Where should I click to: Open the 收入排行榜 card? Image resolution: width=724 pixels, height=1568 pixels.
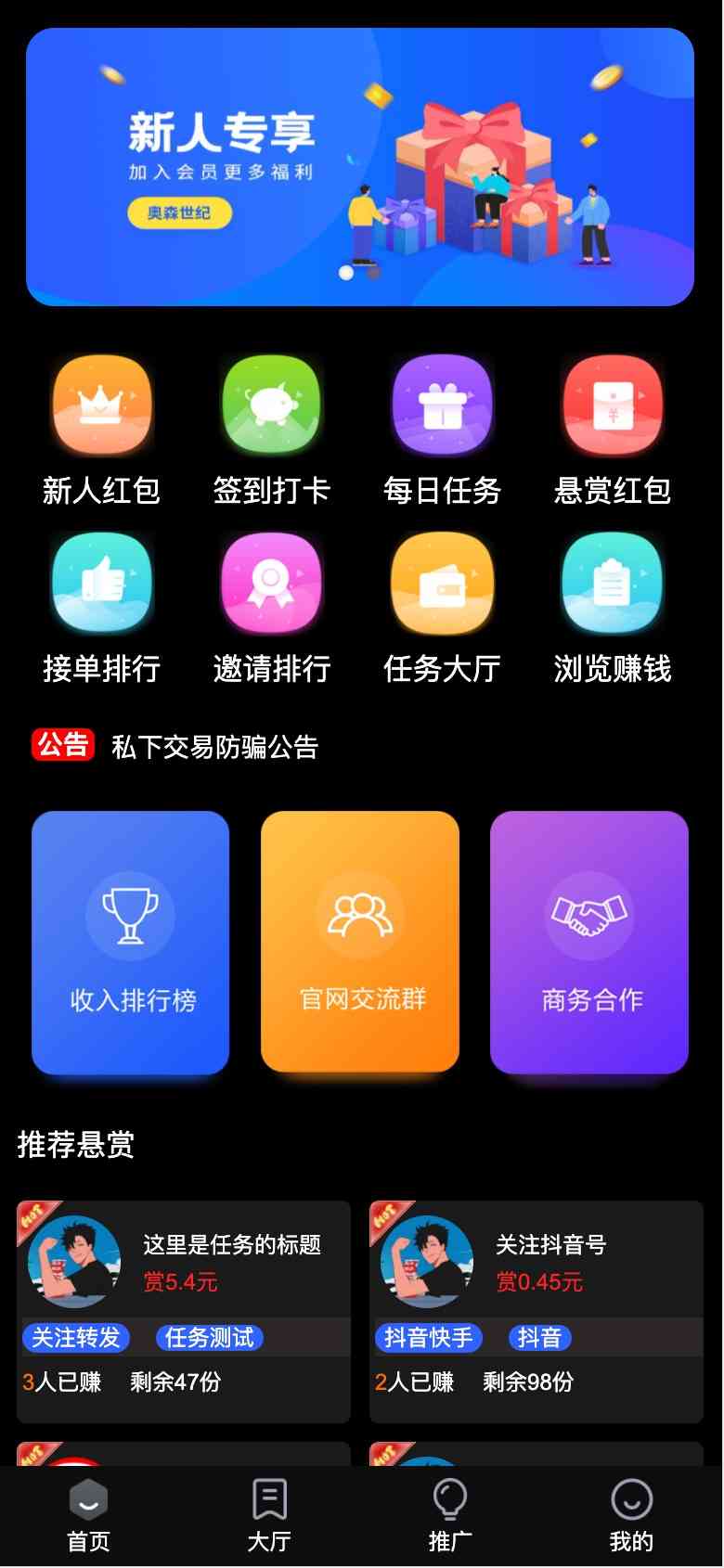[131, 943]
